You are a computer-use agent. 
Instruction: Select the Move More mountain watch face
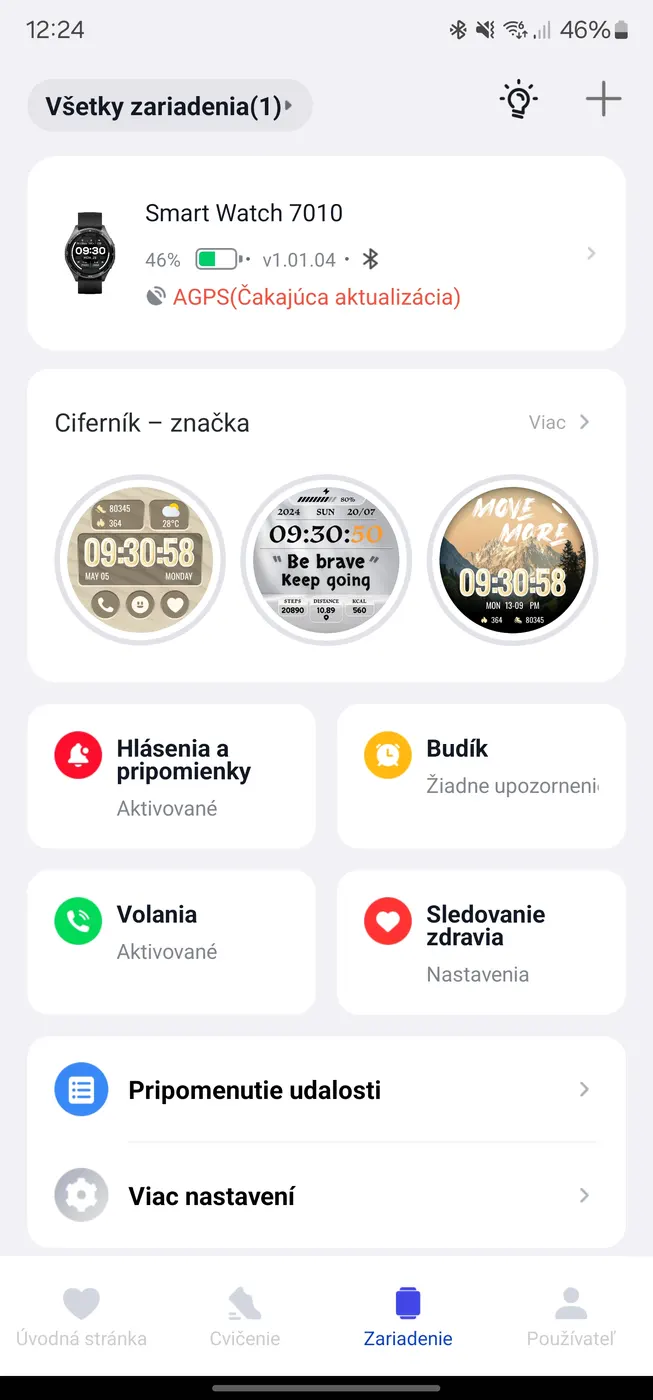[512, 560]
